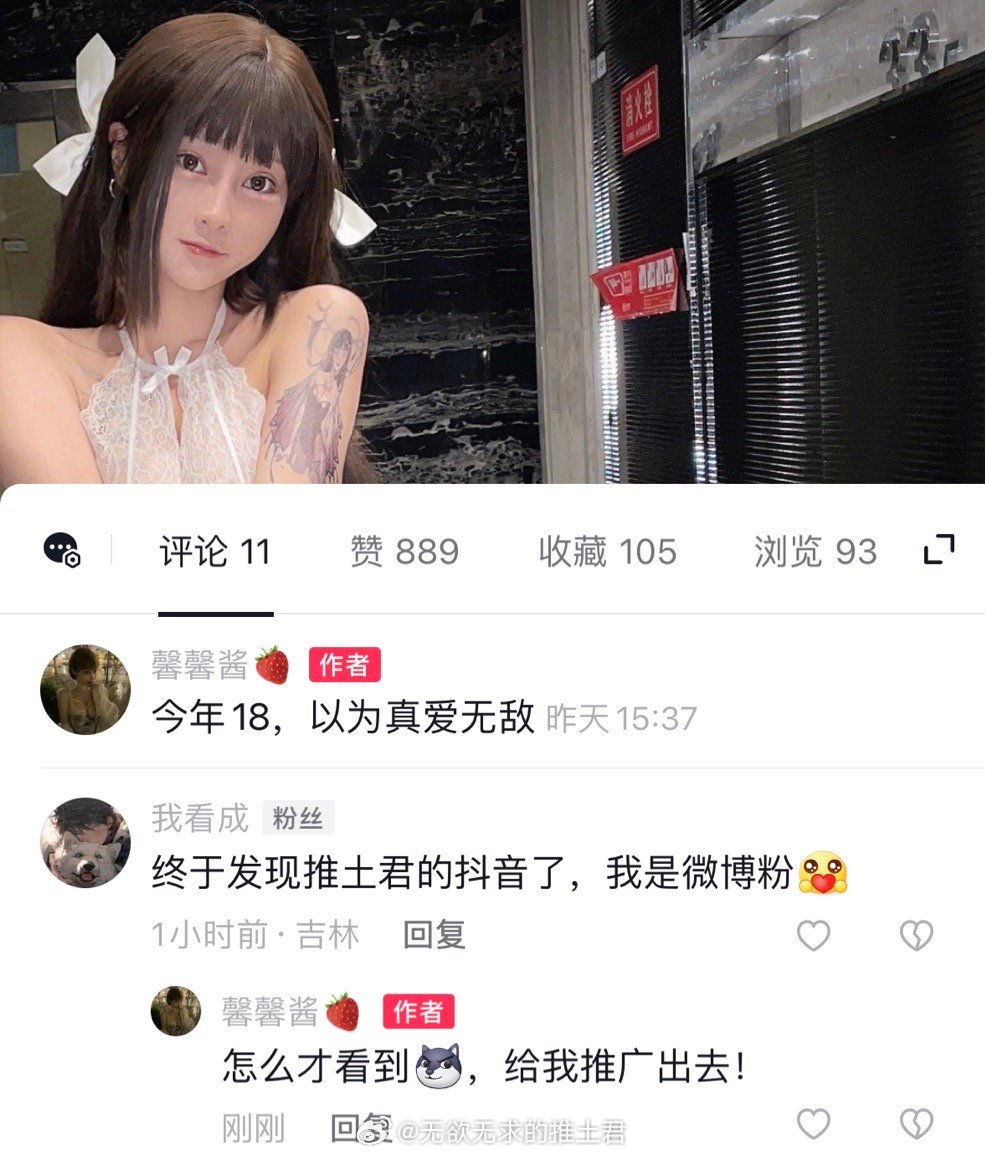This screenshot has height=1155, width=985.
Task: Switch to the 收藏 105 tab
Action: 607,551
